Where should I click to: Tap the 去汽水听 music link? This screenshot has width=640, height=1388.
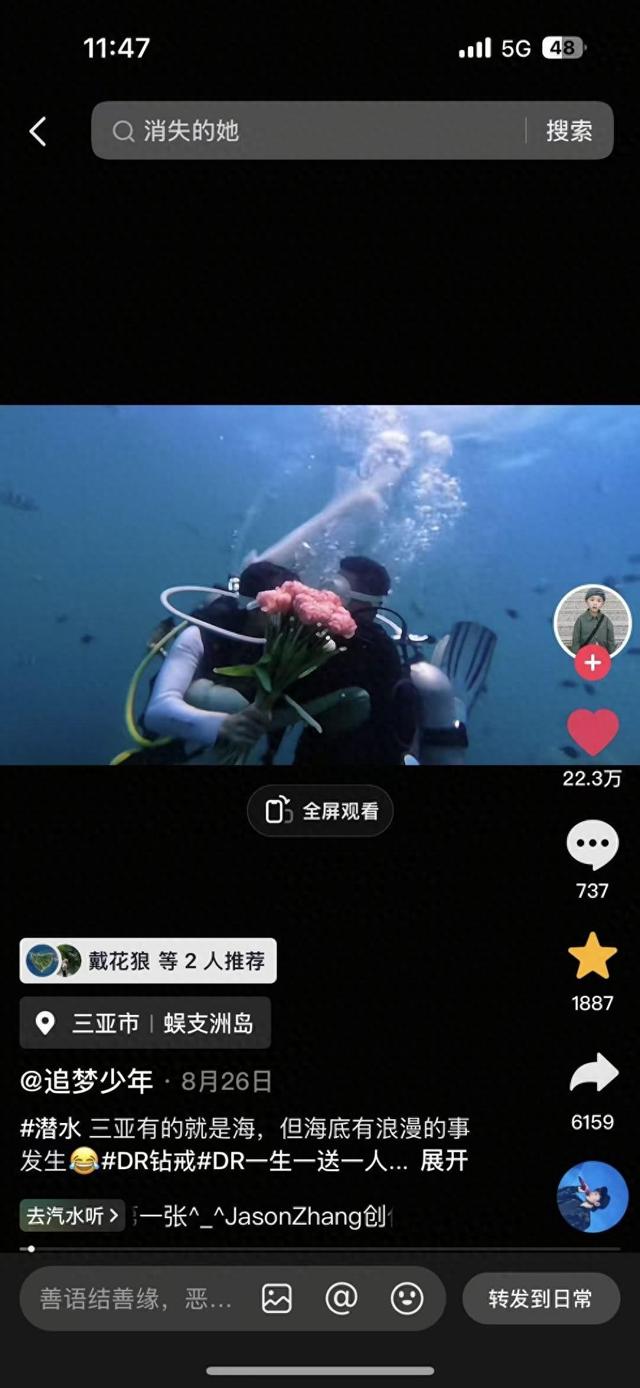[72, 1216]
